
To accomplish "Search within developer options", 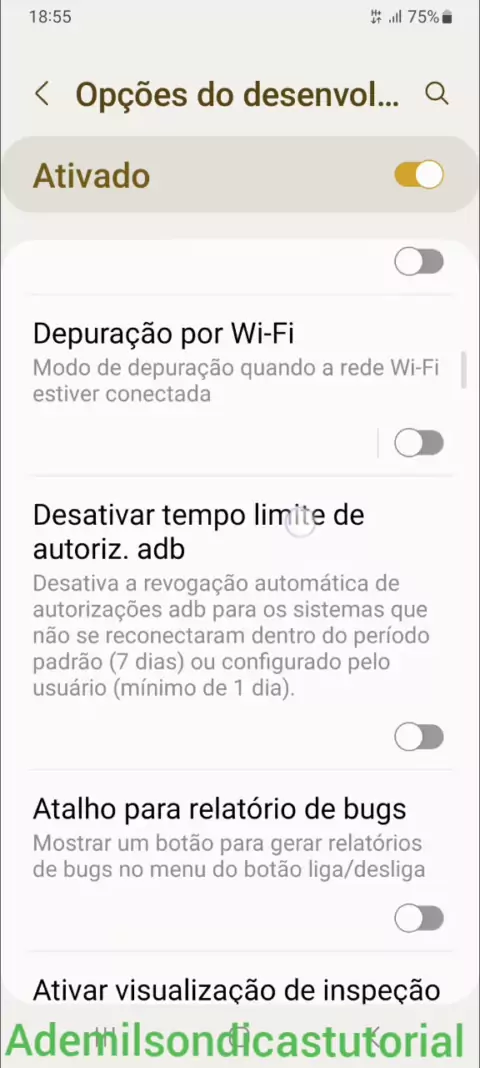I will tap(436, 94).
